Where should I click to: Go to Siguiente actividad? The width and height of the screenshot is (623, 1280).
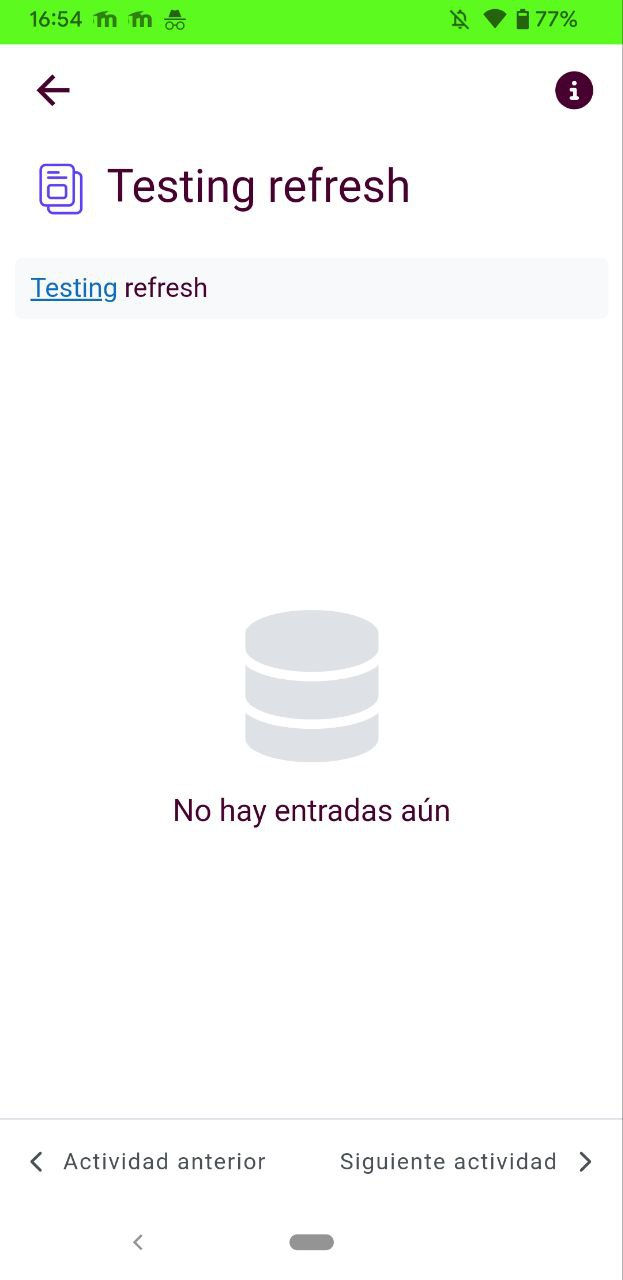point(466,1161)
